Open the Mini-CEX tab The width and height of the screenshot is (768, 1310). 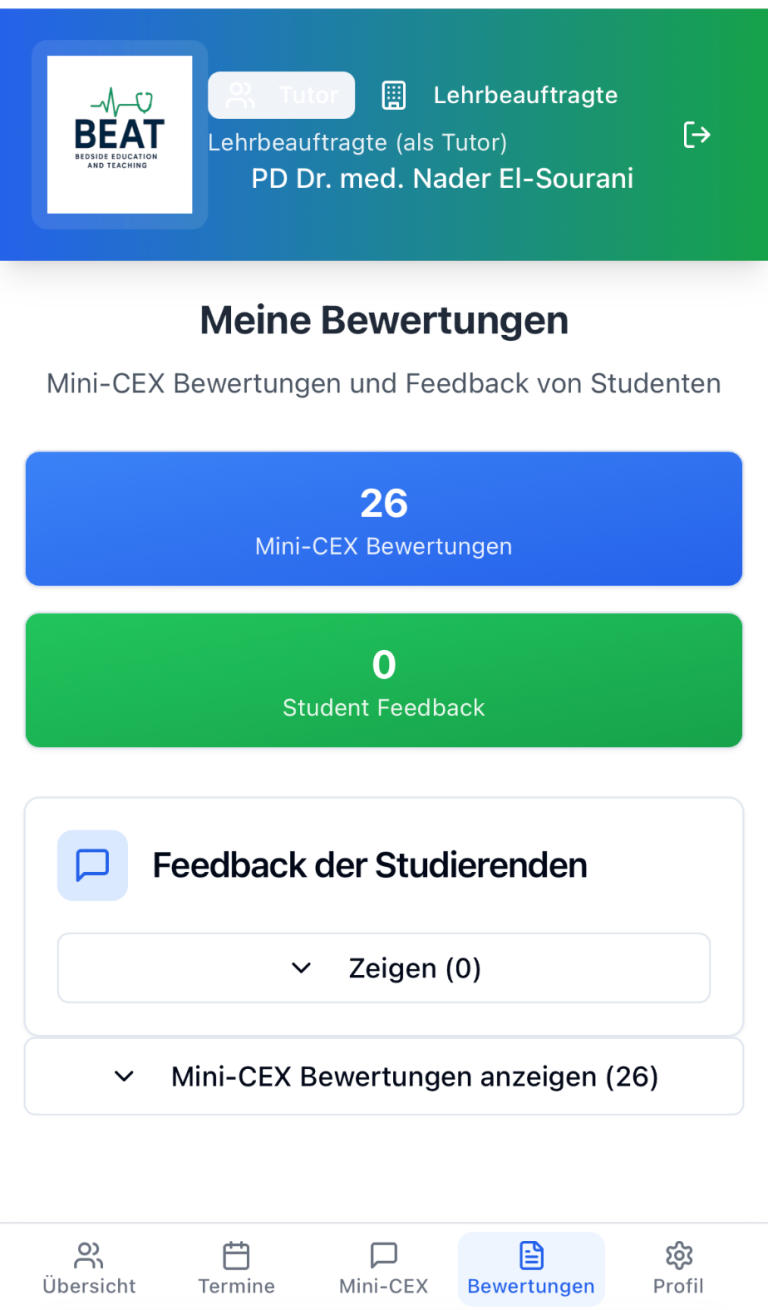click(384, 1268)
